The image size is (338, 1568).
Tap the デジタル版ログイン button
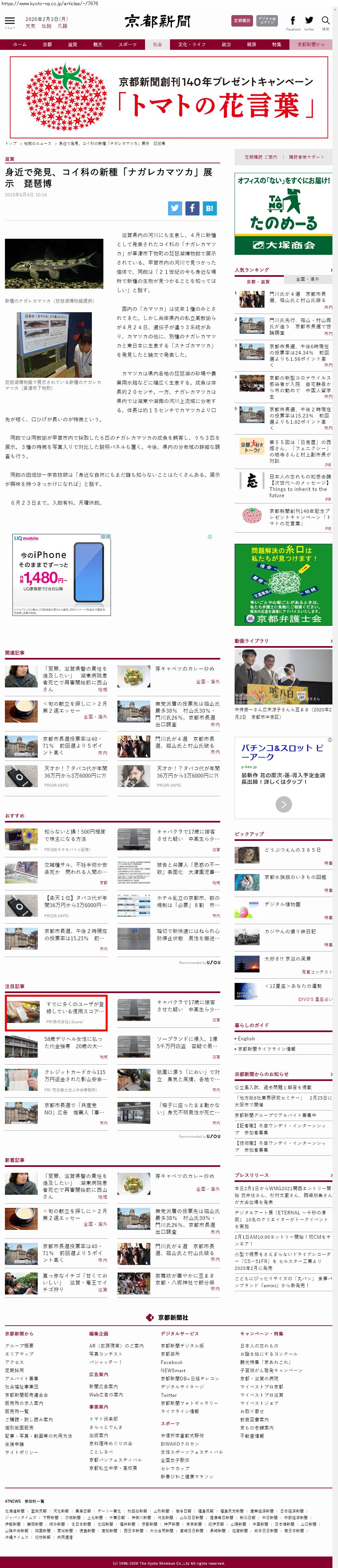pyautogui.click(x=267, y=21)
